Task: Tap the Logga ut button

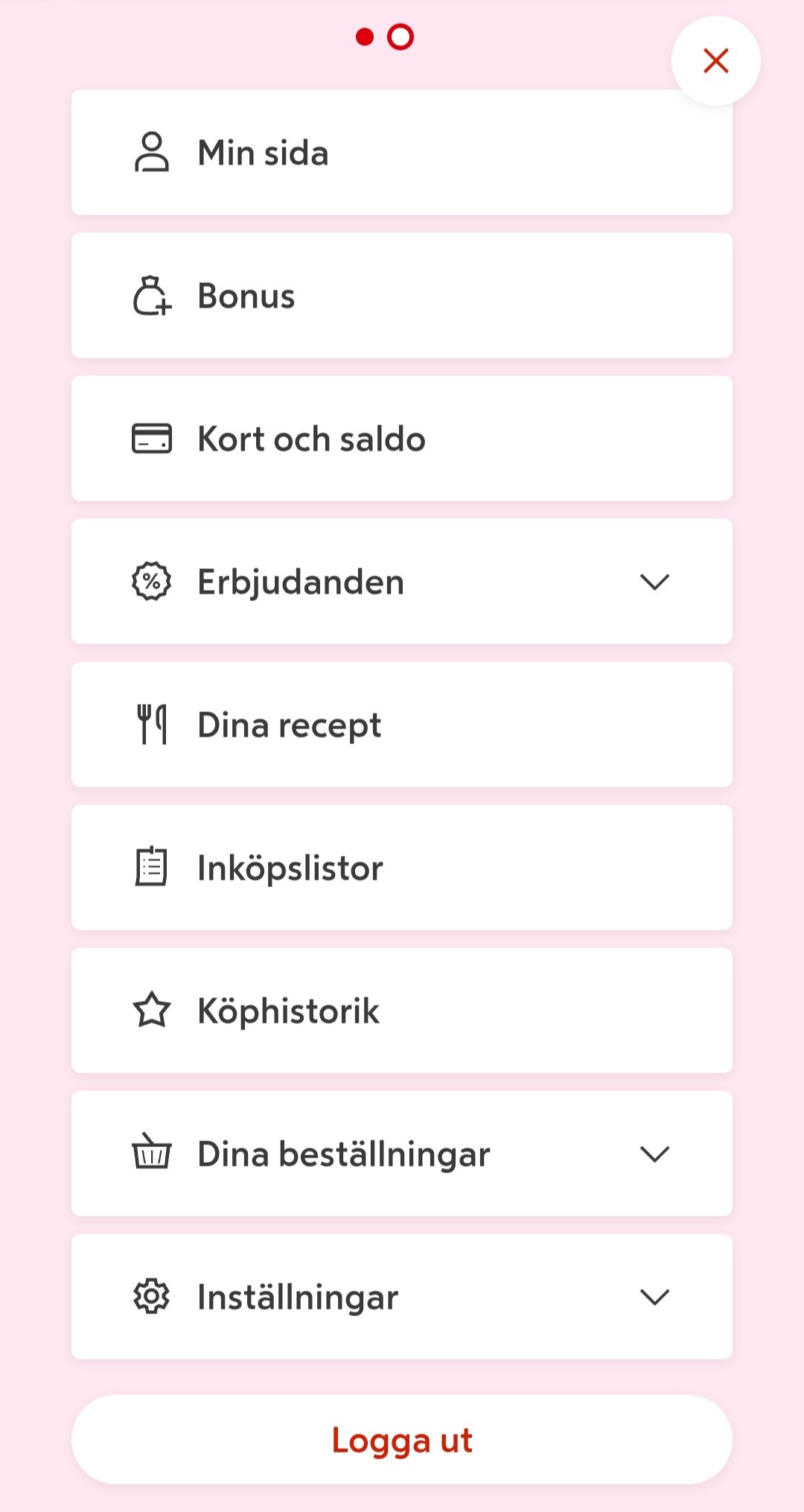Action: (x=402, y=1440)
